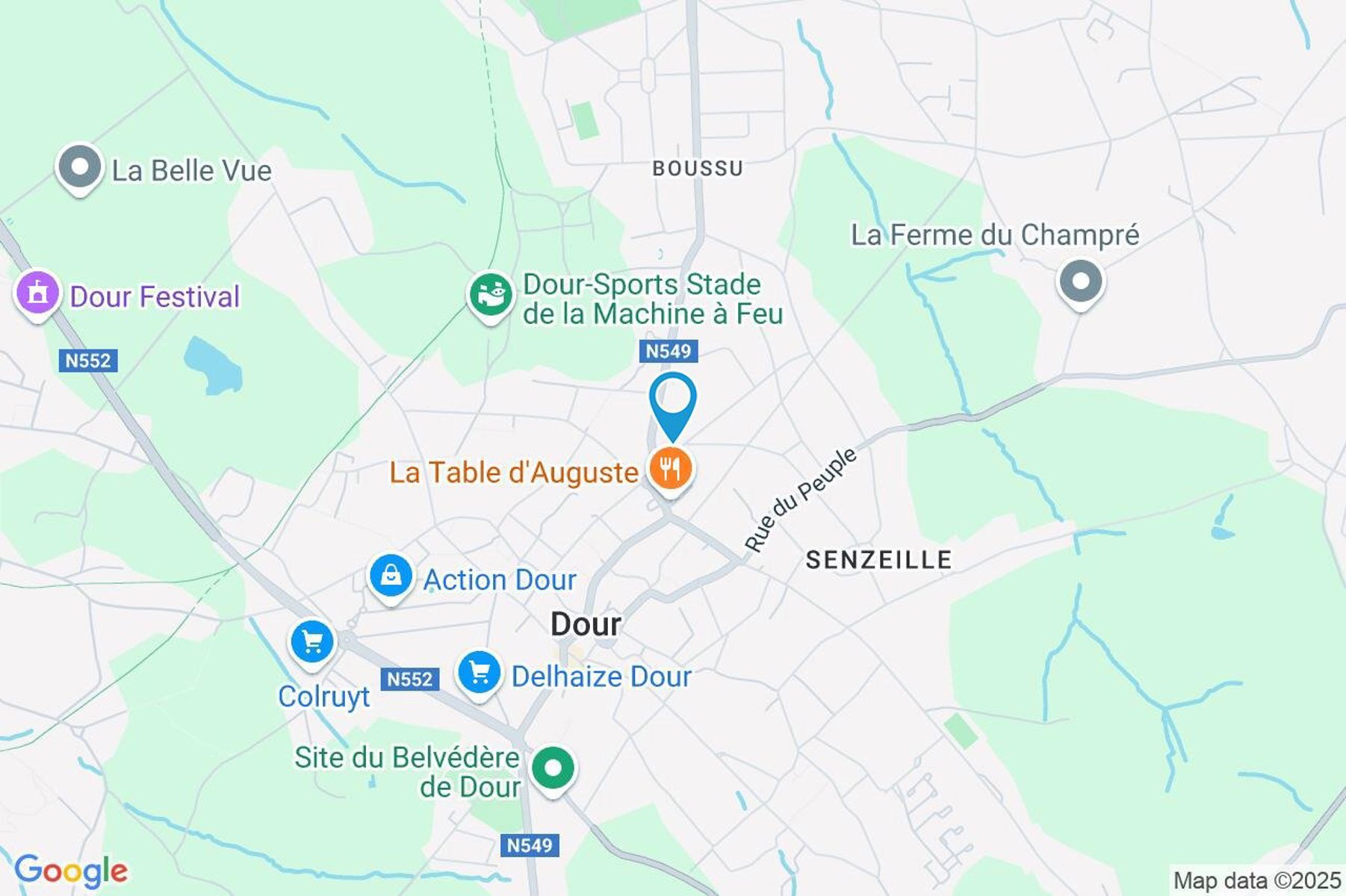Screen dimensions: 1346x896
Task: Open Site du Belvédère de Dour marker
Action: pyautogui.click(x=553, y=768)
